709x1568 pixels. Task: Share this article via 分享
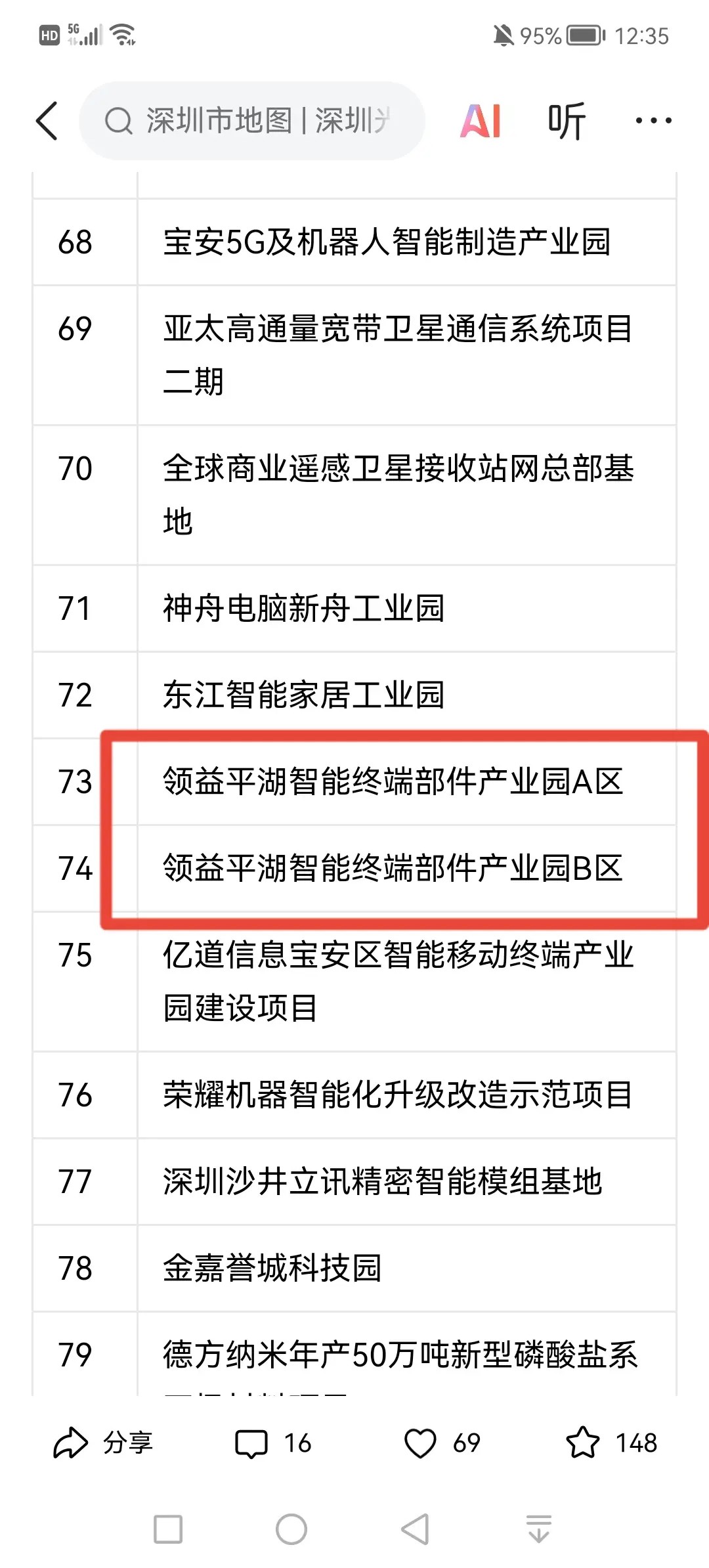pos(104,1443)
